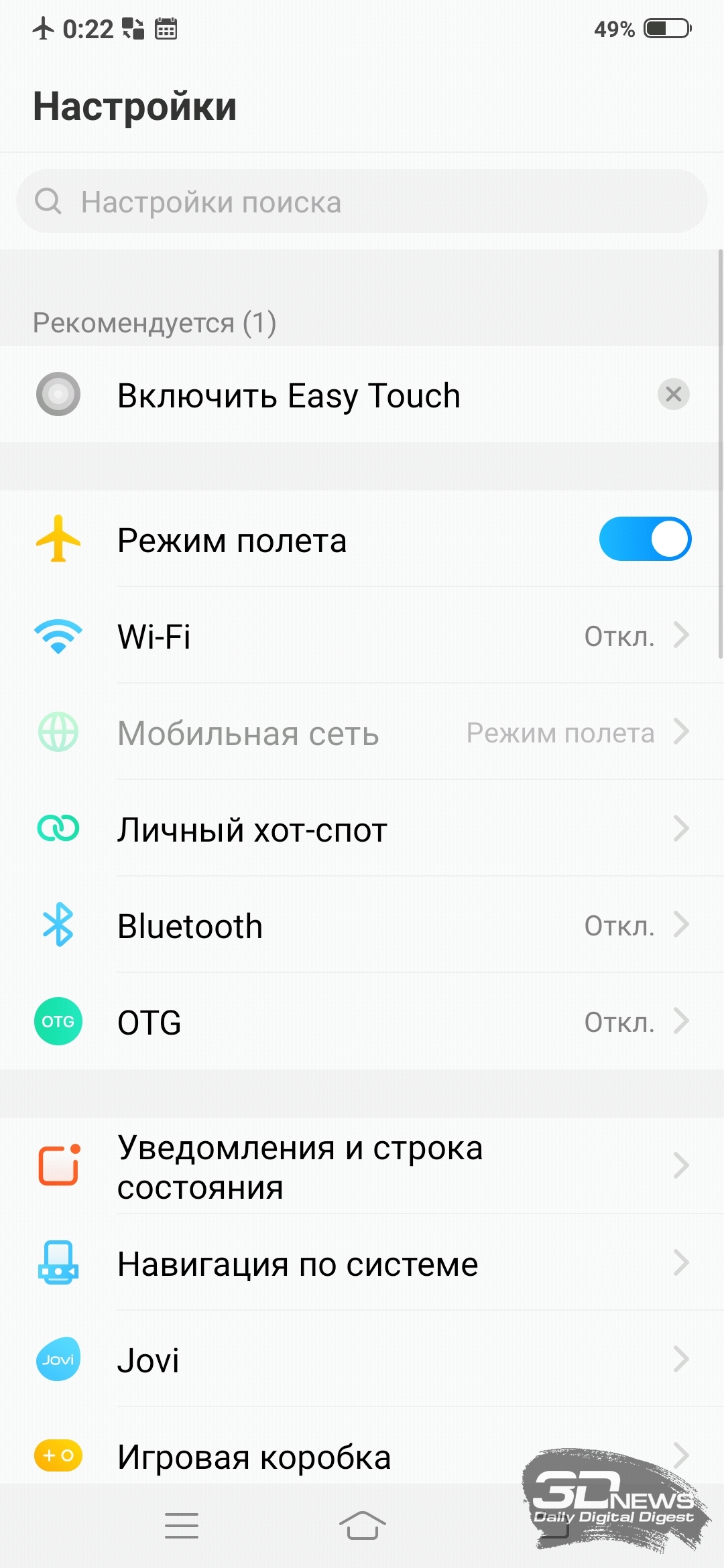Image resolution: width=724 pixels, height=1568 pixels.
Task: Tap the settings search field
Action: tap(362, 202)
